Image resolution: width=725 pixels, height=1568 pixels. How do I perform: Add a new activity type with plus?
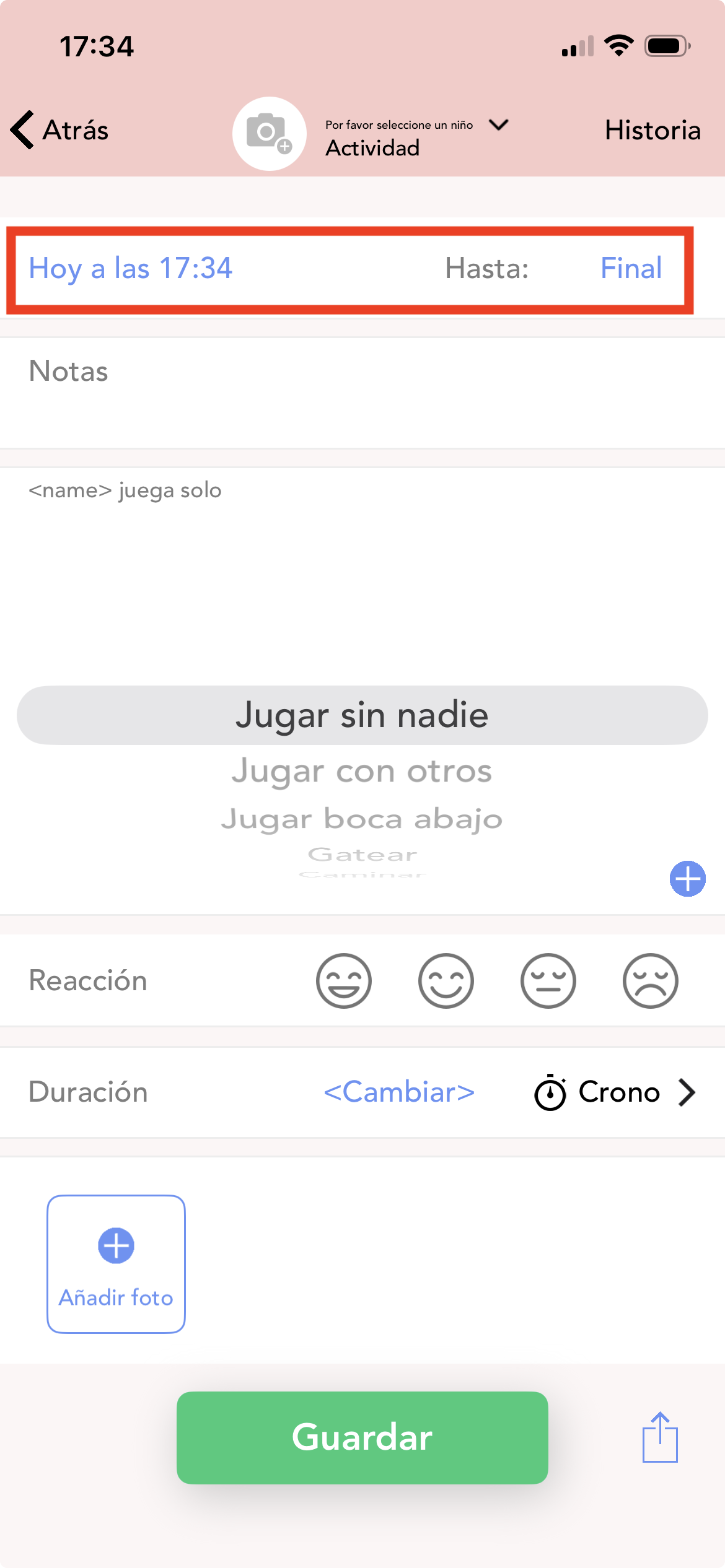coord(687,879)
